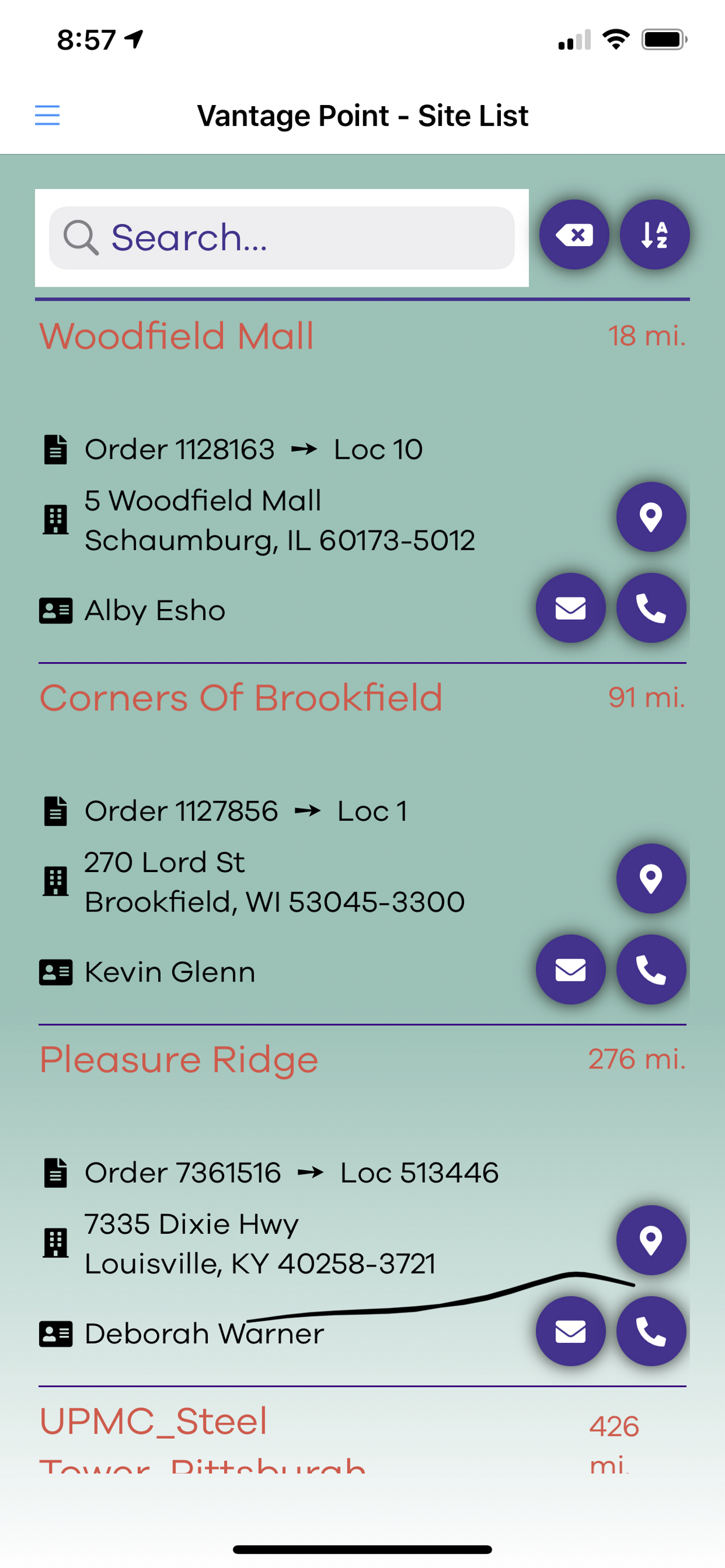The width and height of the screenshot is (725, 1568).
Task: Open the Woodfield Mall site
Action: (177, 336)
